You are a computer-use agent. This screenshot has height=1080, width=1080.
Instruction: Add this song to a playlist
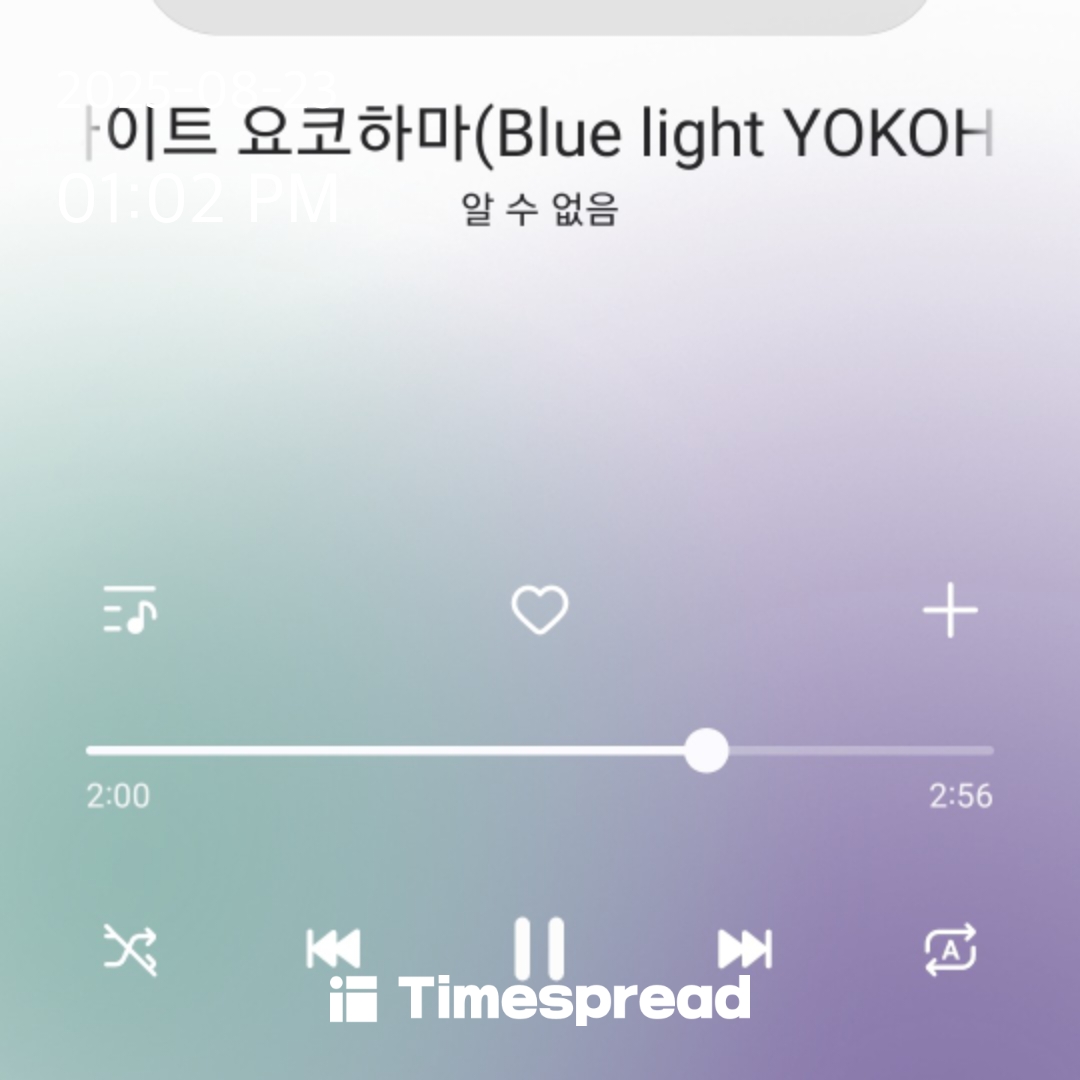tap(949, 610)
